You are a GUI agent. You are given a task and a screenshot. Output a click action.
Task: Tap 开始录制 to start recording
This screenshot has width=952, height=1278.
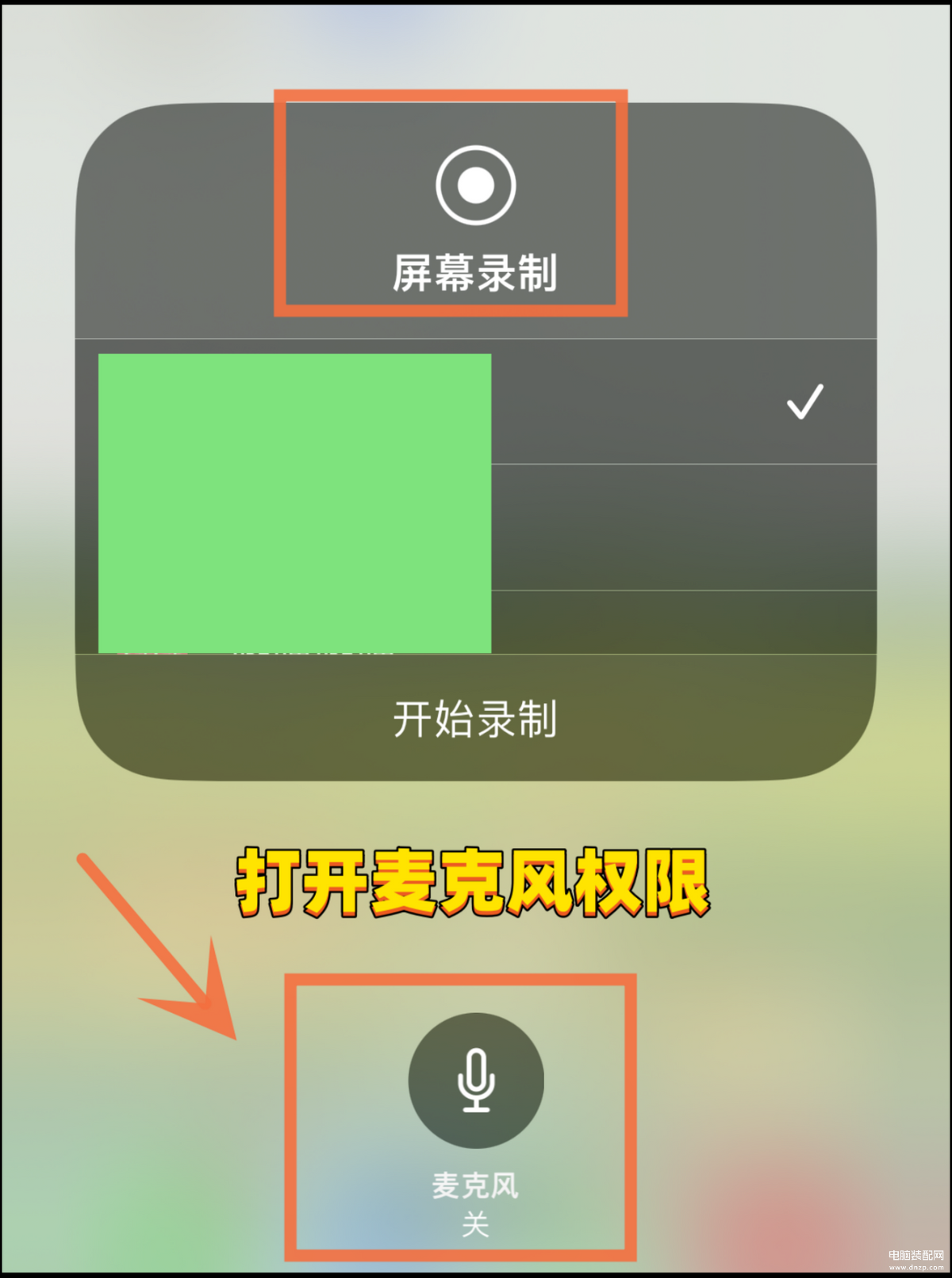[475, 719]
